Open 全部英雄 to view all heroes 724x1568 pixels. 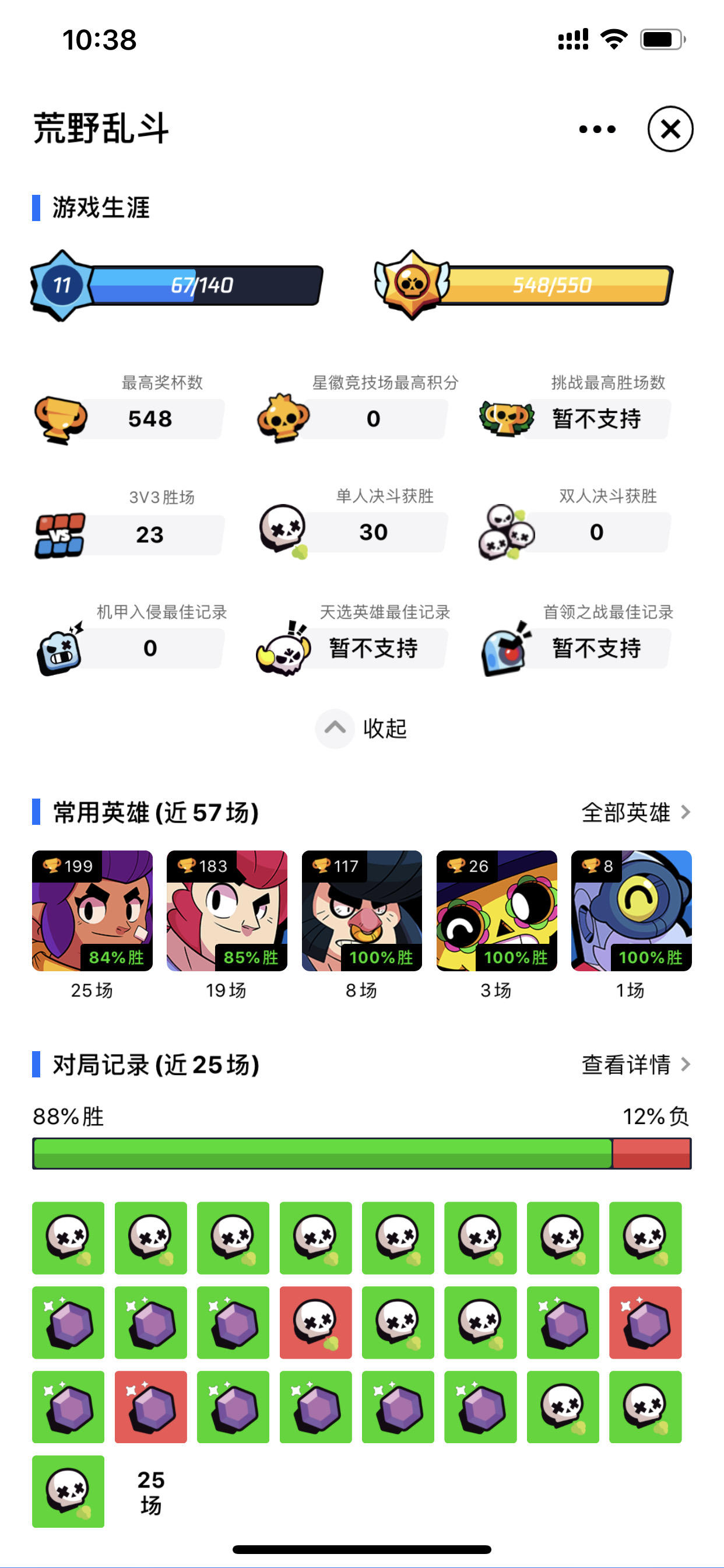[x=635, y=812]
